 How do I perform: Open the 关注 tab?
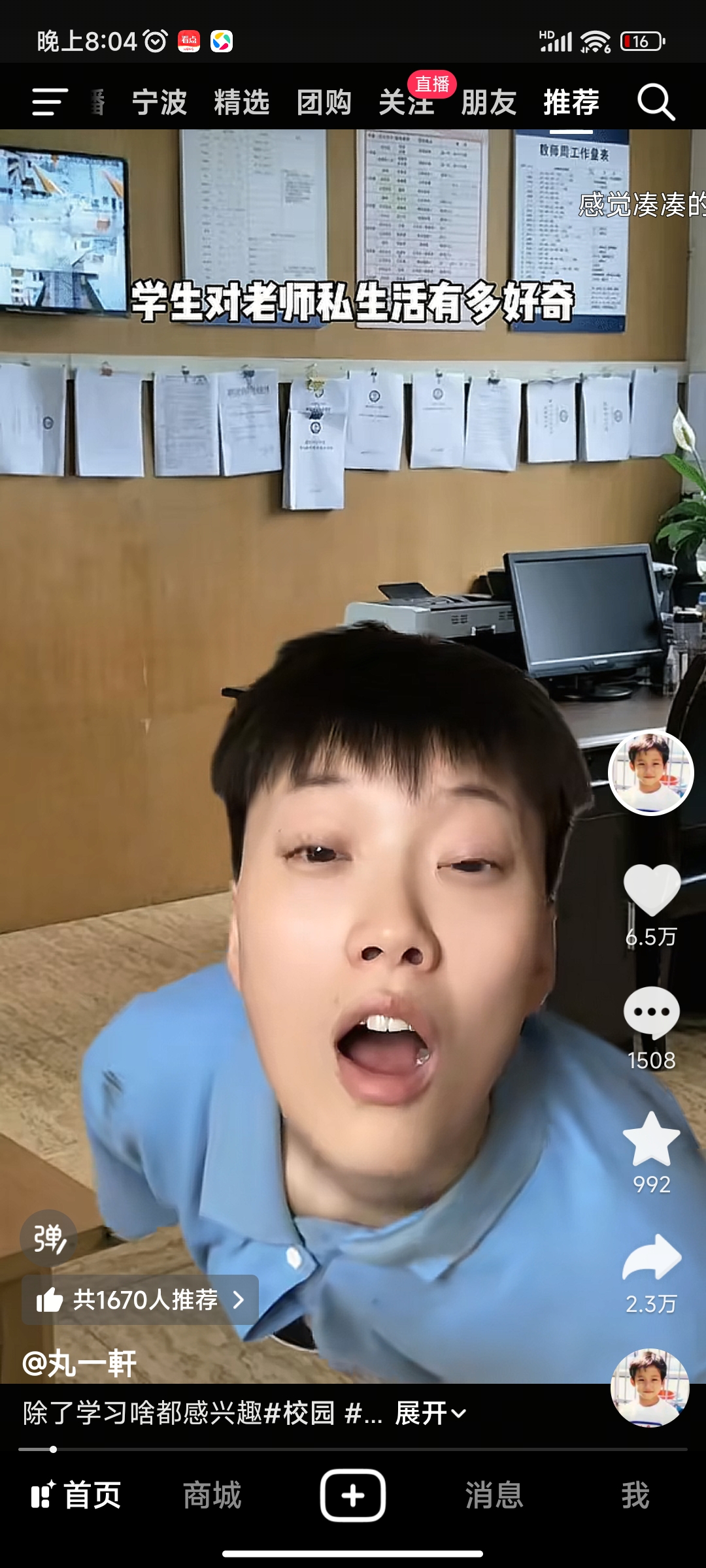click(407, 103)
